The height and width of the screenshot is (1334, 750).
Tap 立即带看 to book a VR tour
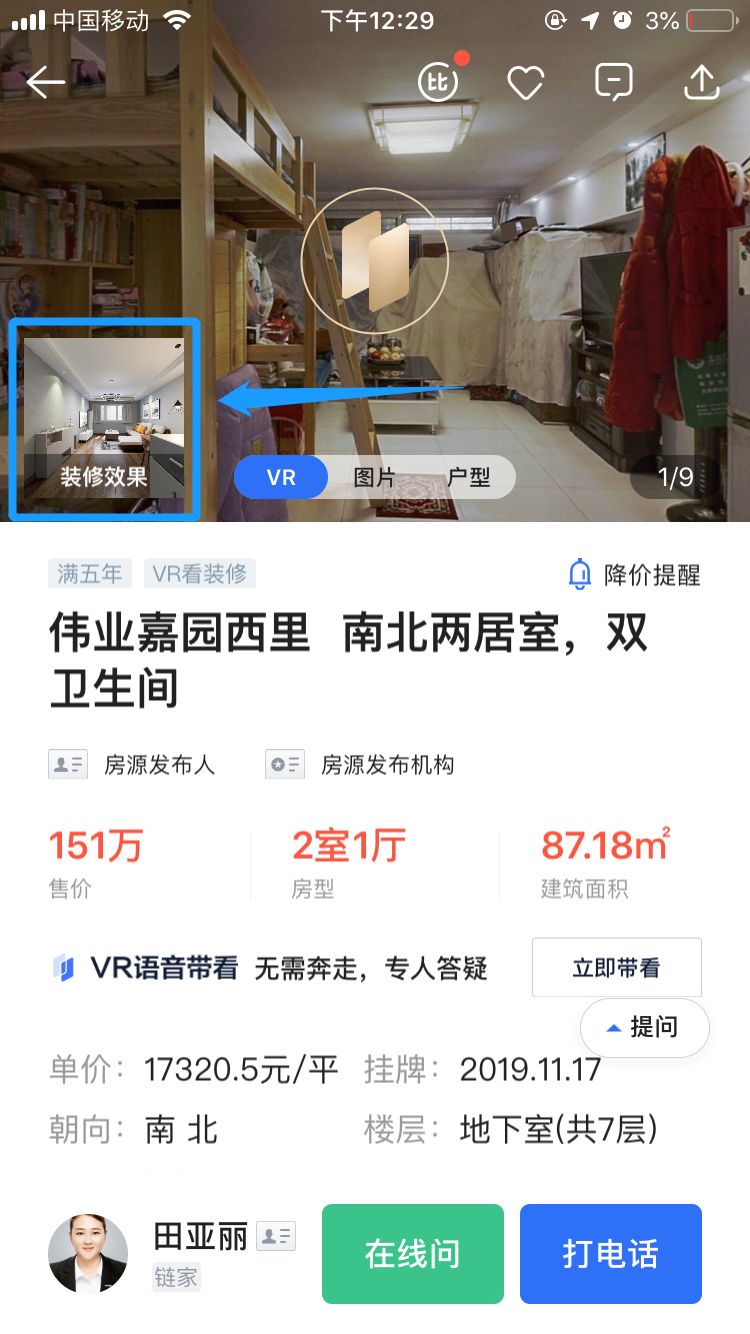(x=617, y=966)
